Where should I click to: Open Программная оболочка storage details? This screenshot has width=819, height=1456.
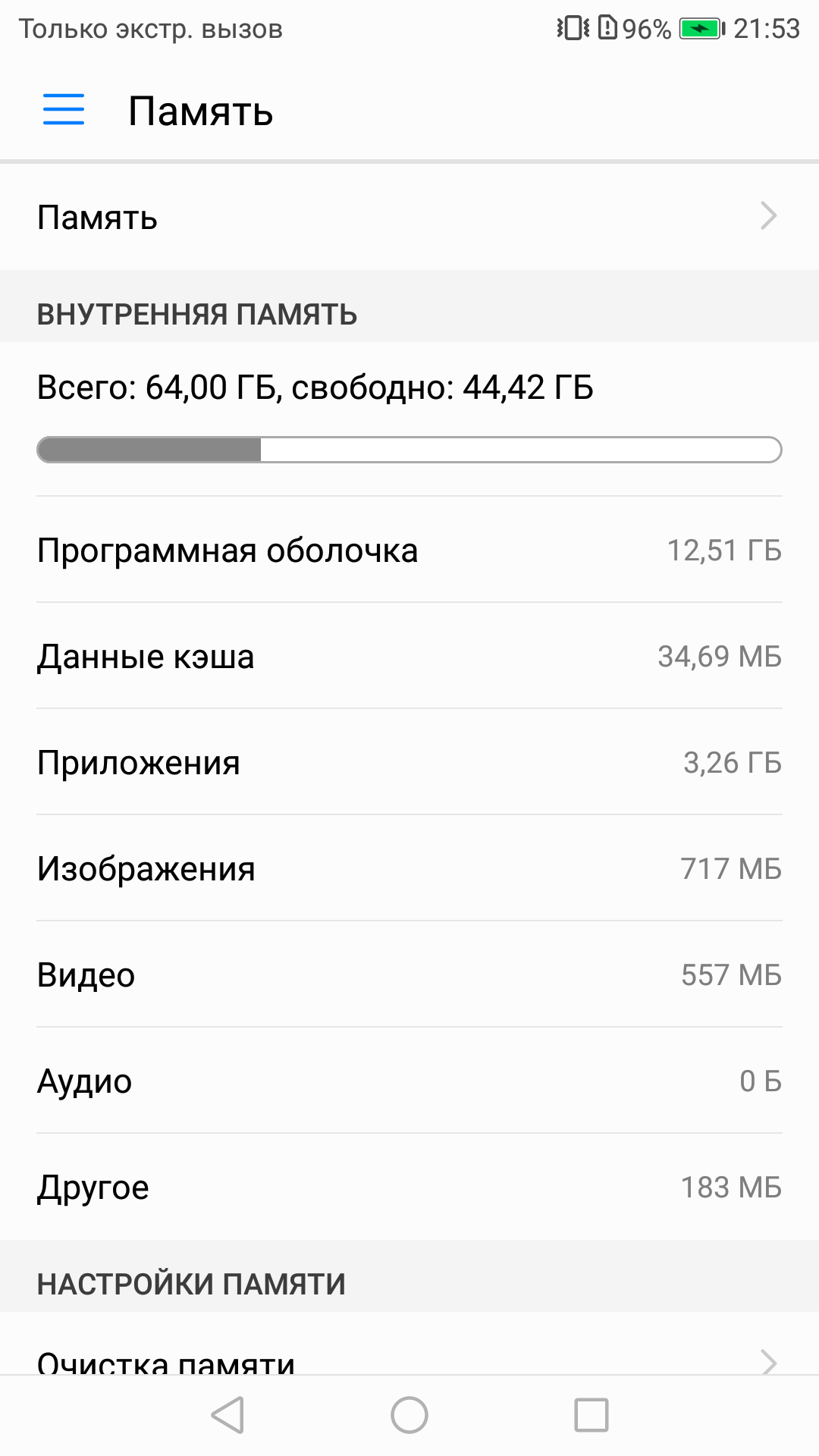409,551
